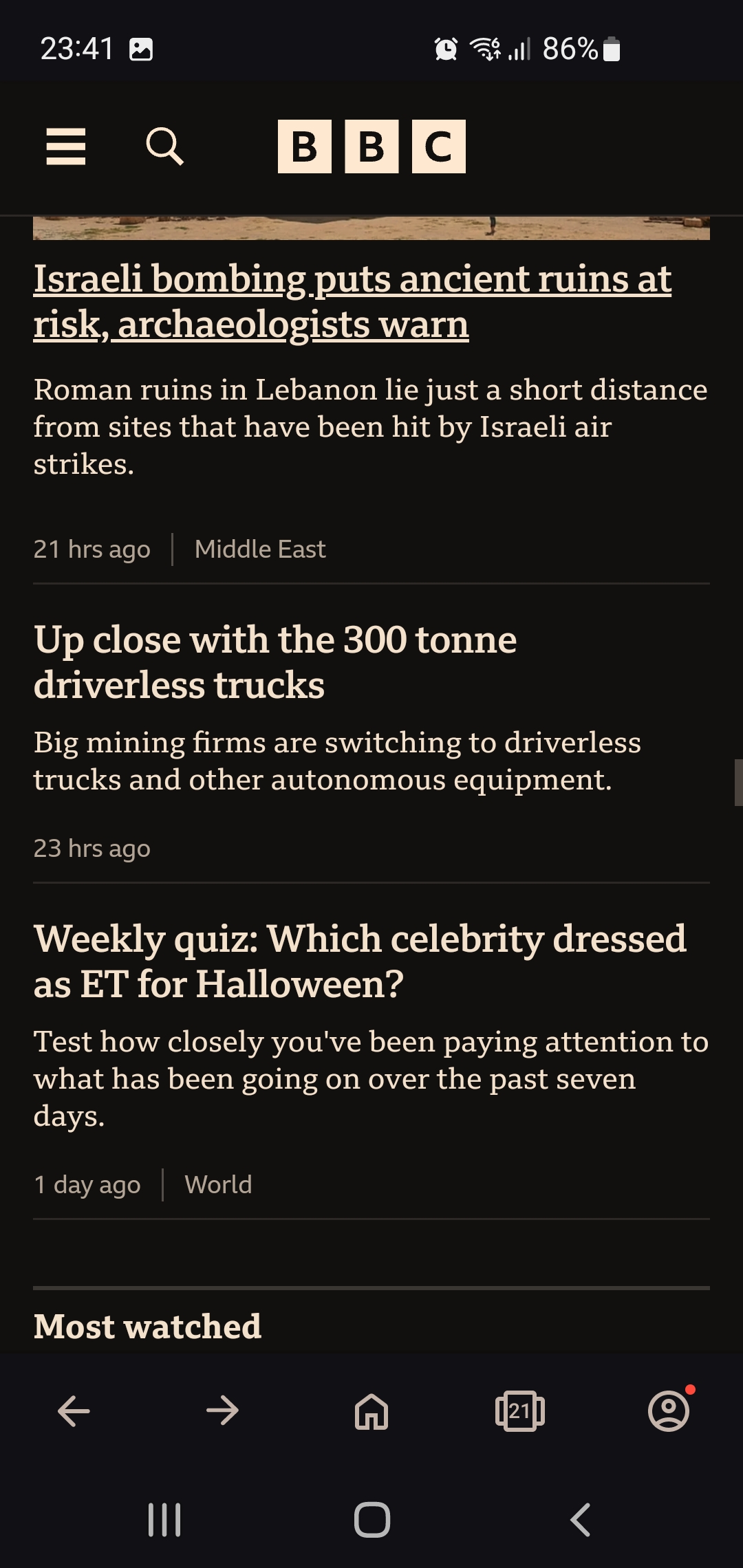This screenshot has height=1568, width=743.
Task: Open the Middle East section link
Action: 260,549
